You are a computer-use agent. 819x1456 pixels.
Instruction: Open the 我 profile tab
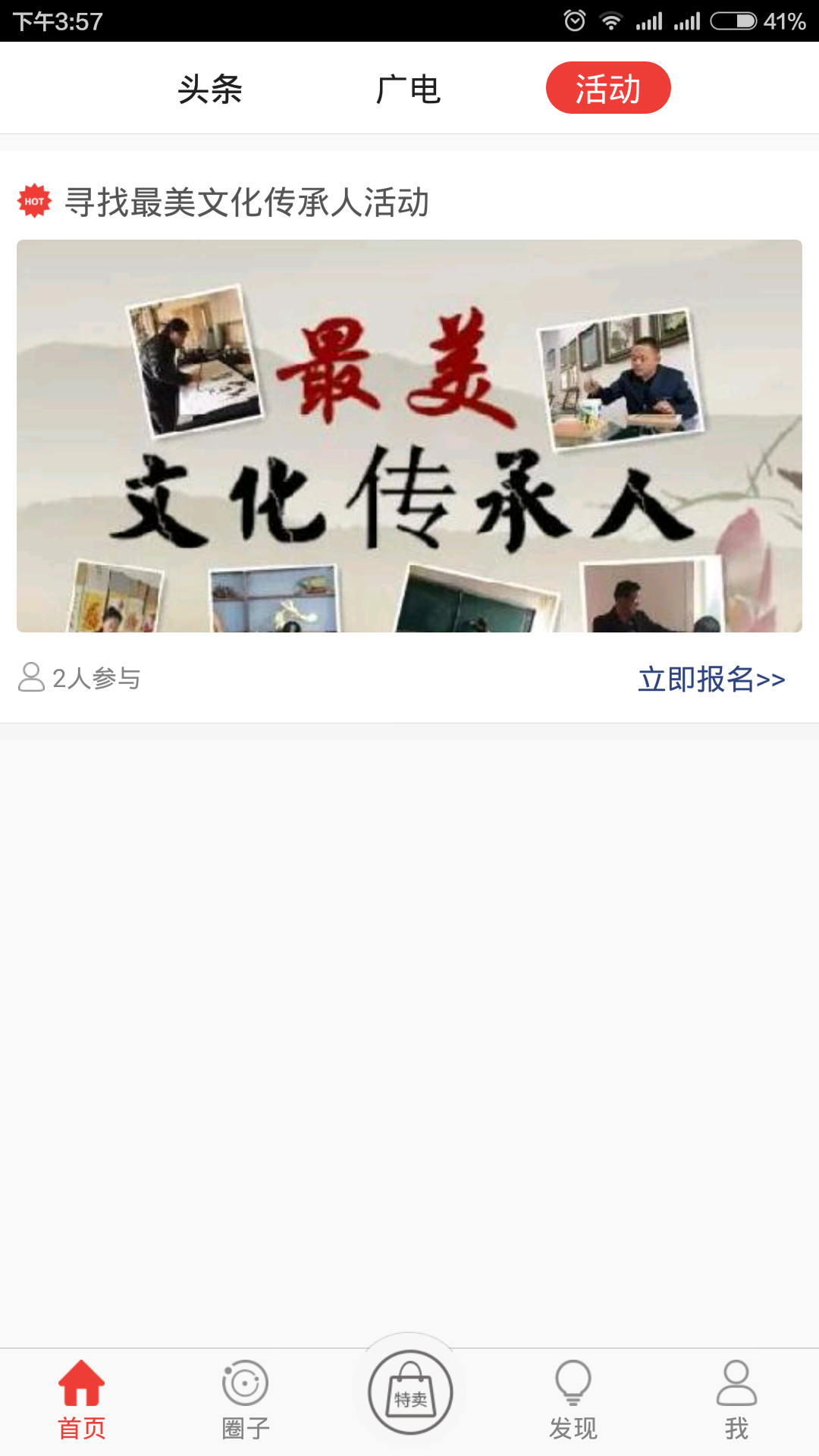[x=736, y=1401]
